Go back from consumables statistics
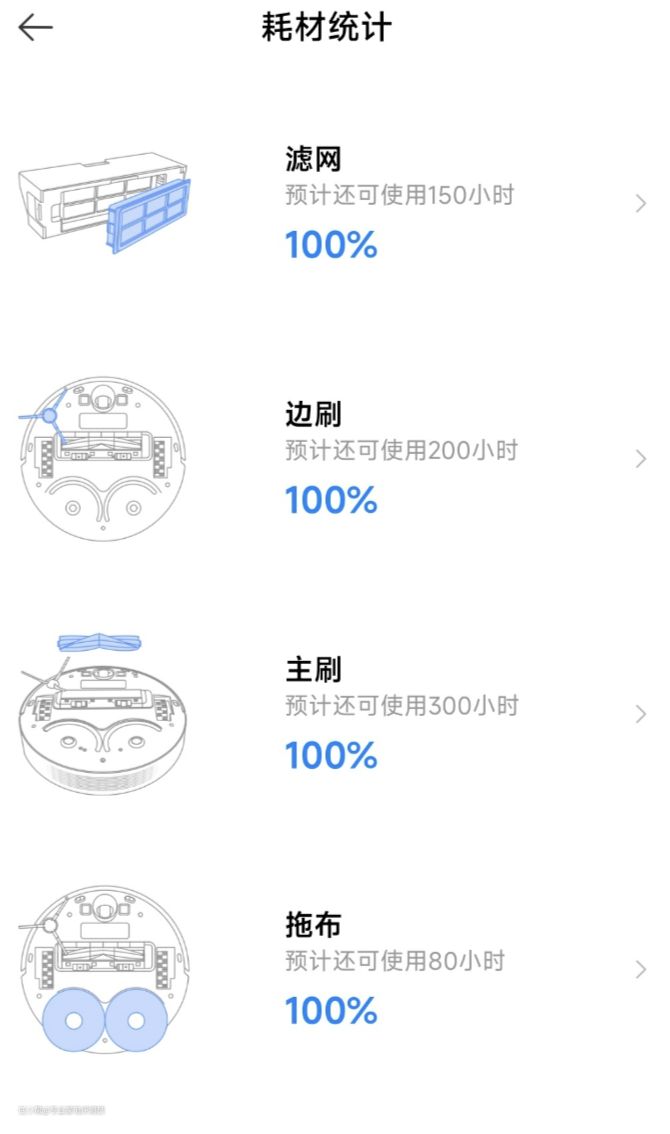This screenshot has height=1134, width=670. coord(35,28)
